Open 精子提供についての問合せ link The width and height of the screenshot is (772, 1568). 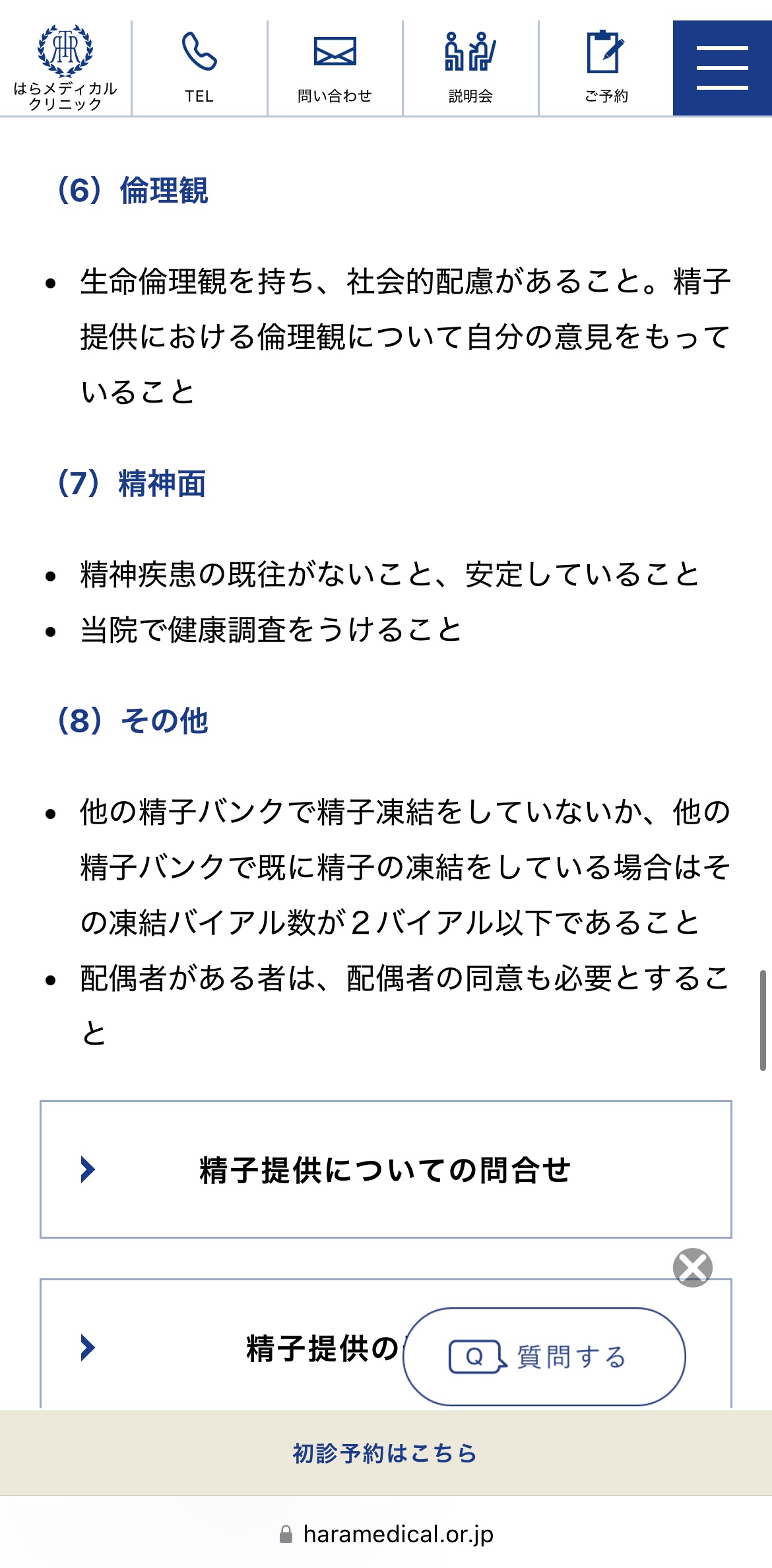(x=385, y=1169)
